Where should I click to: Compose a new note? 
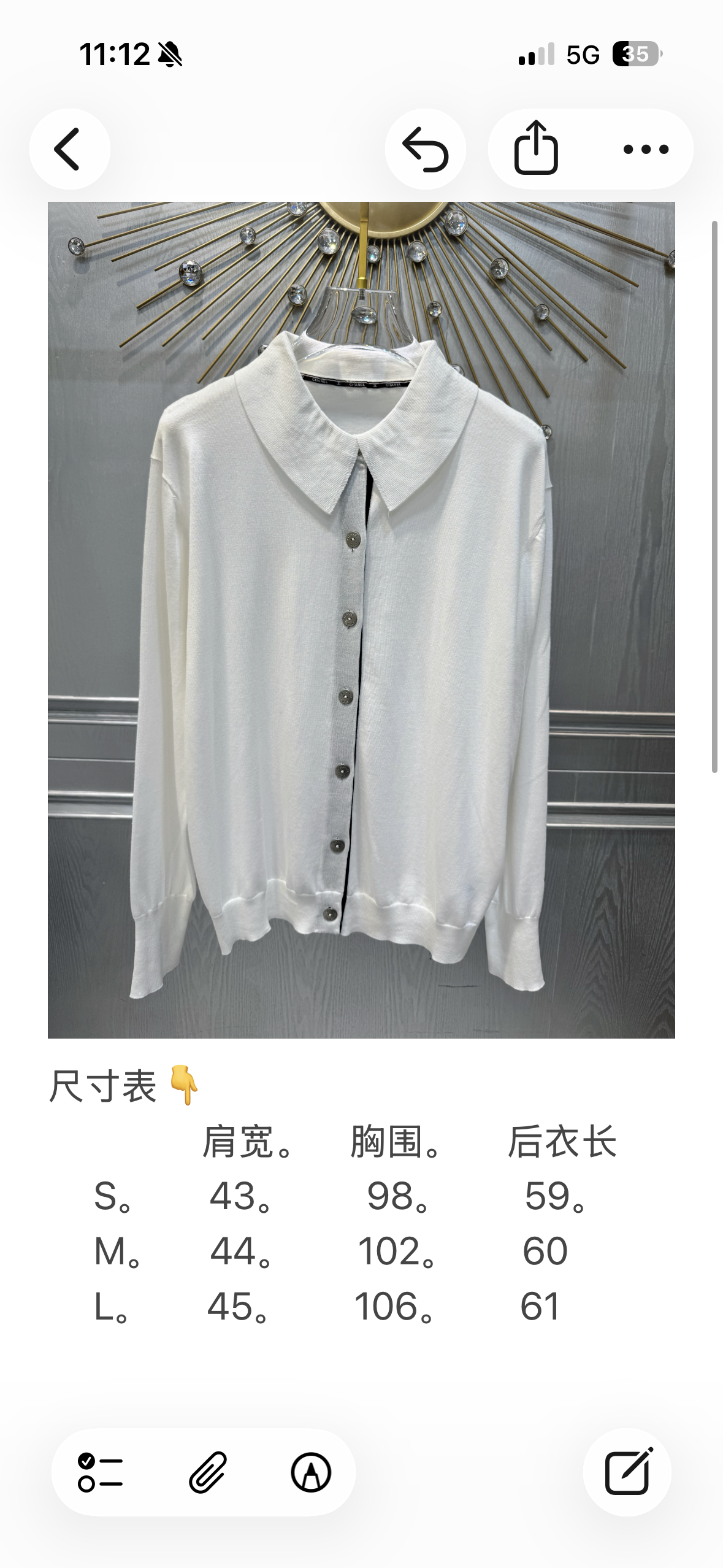(628, 1472)
